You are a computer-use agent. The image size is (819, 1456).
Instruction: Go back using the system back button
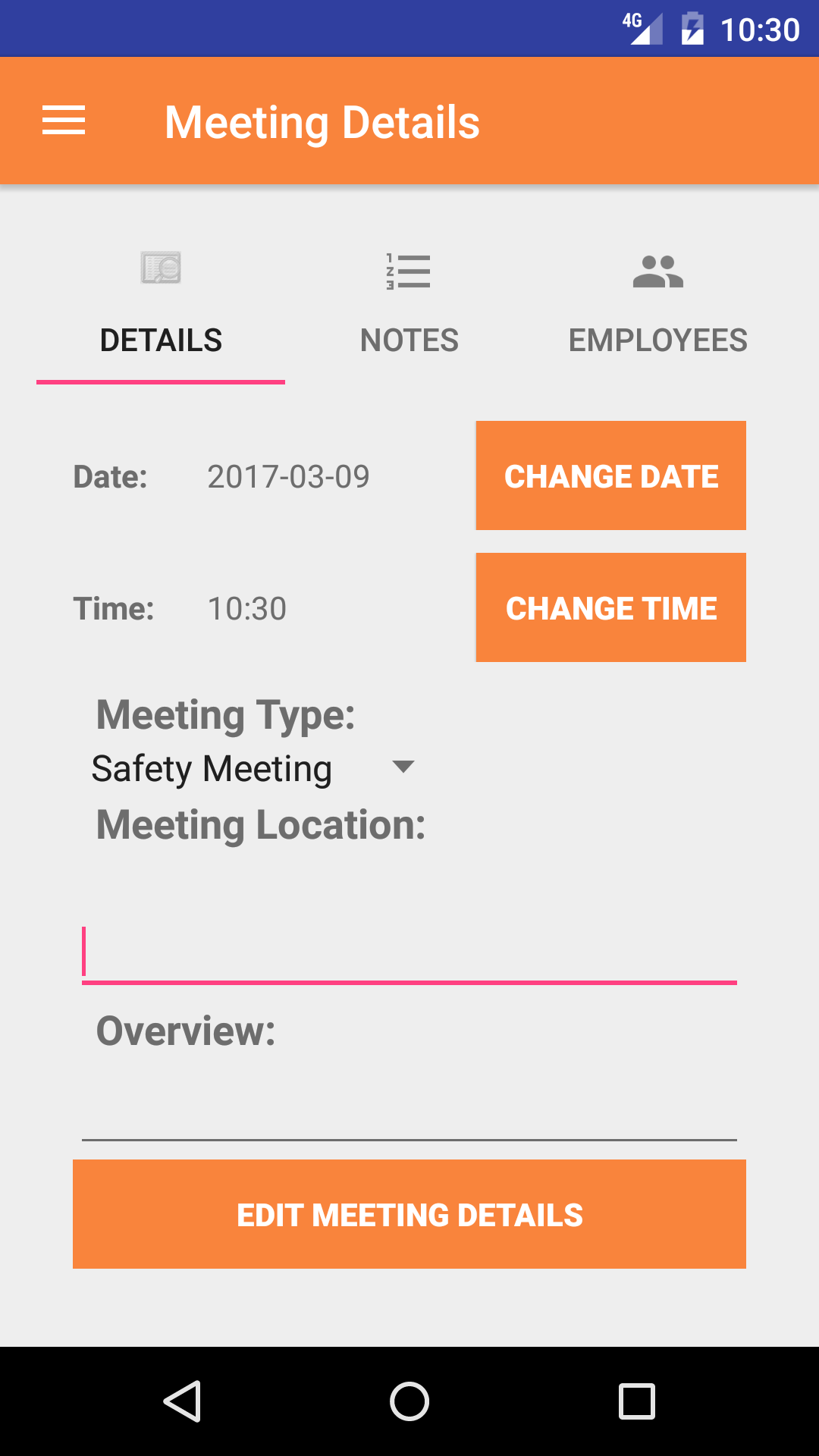pos(182,1401)
